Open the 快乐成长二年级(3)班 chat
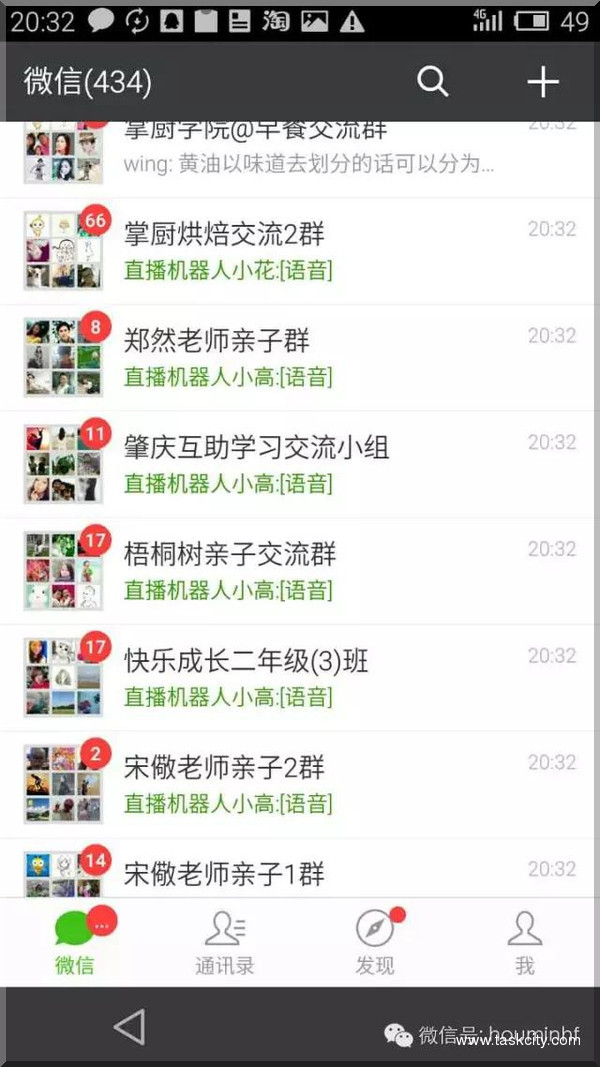 click(300, 678)
